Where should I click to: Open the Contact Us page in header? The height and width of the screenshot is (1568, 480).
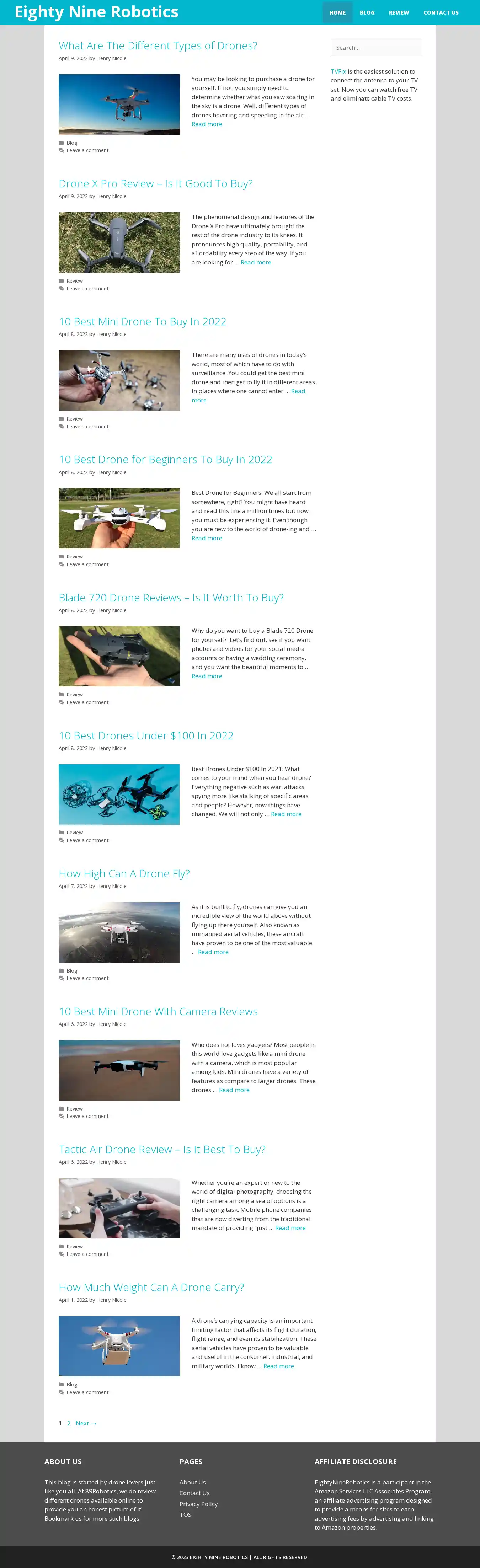[x=441, y=13]
